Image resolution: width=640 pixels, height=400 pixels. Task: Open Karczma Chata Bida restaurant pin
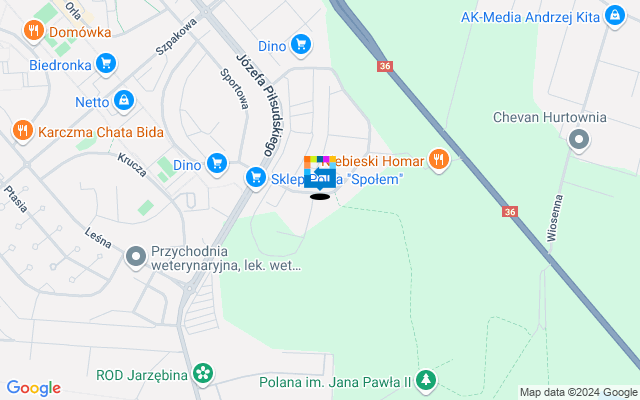tap(22, 131)
